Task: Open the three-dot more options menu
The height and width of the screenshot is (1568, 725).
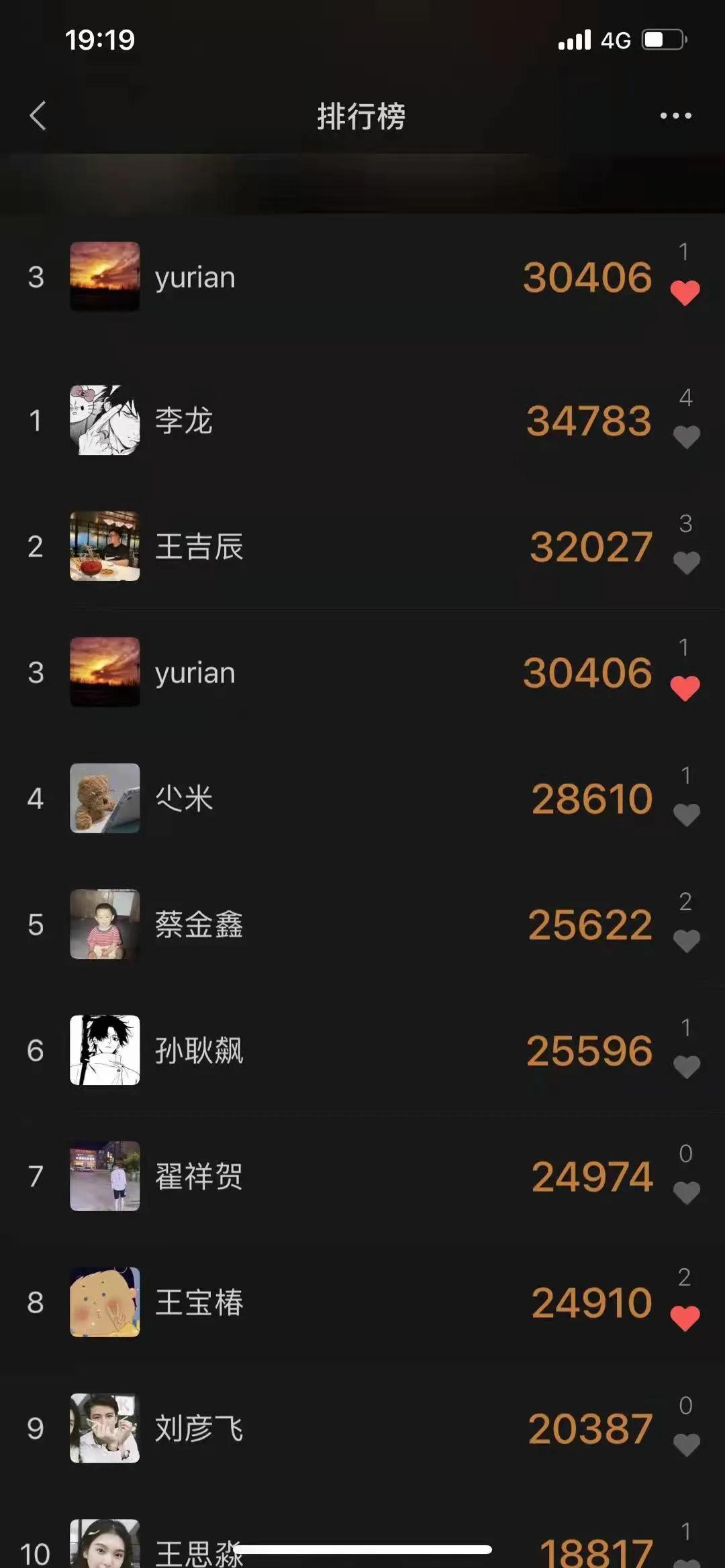Action: (x=675, y=116)
